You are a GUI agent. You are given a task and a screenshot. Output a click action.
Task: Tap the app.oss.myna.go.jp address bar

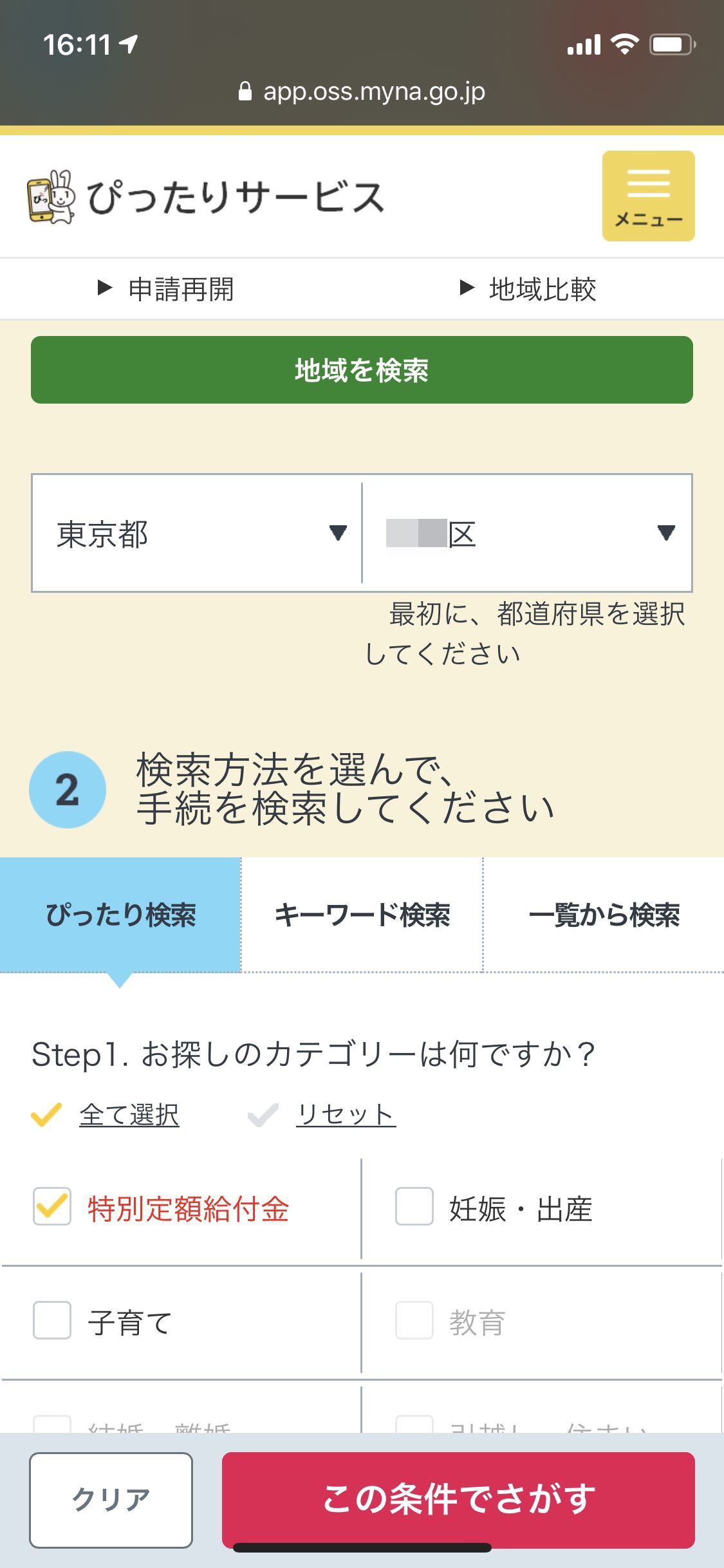click(x=362, y=91)
